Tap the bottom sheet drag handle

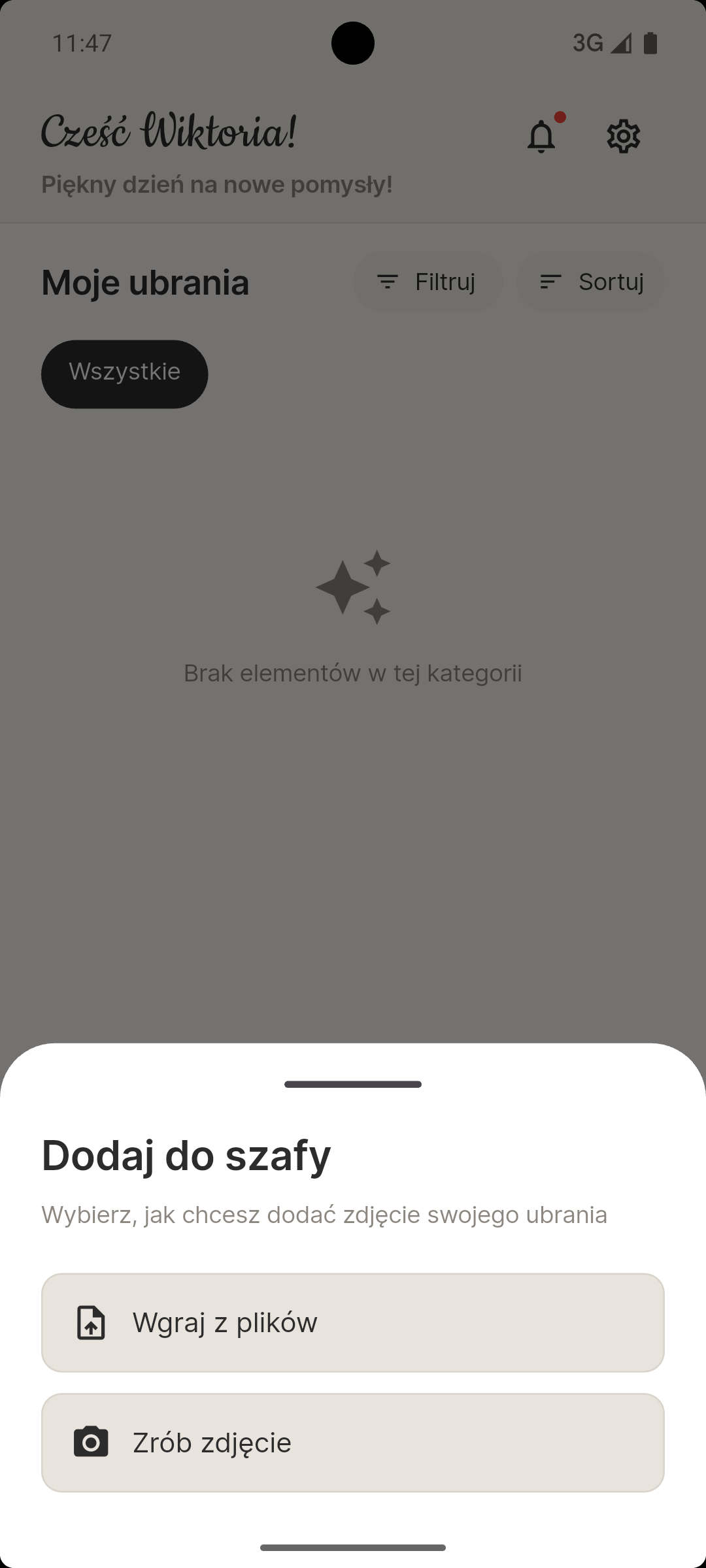click(353, 1085)
